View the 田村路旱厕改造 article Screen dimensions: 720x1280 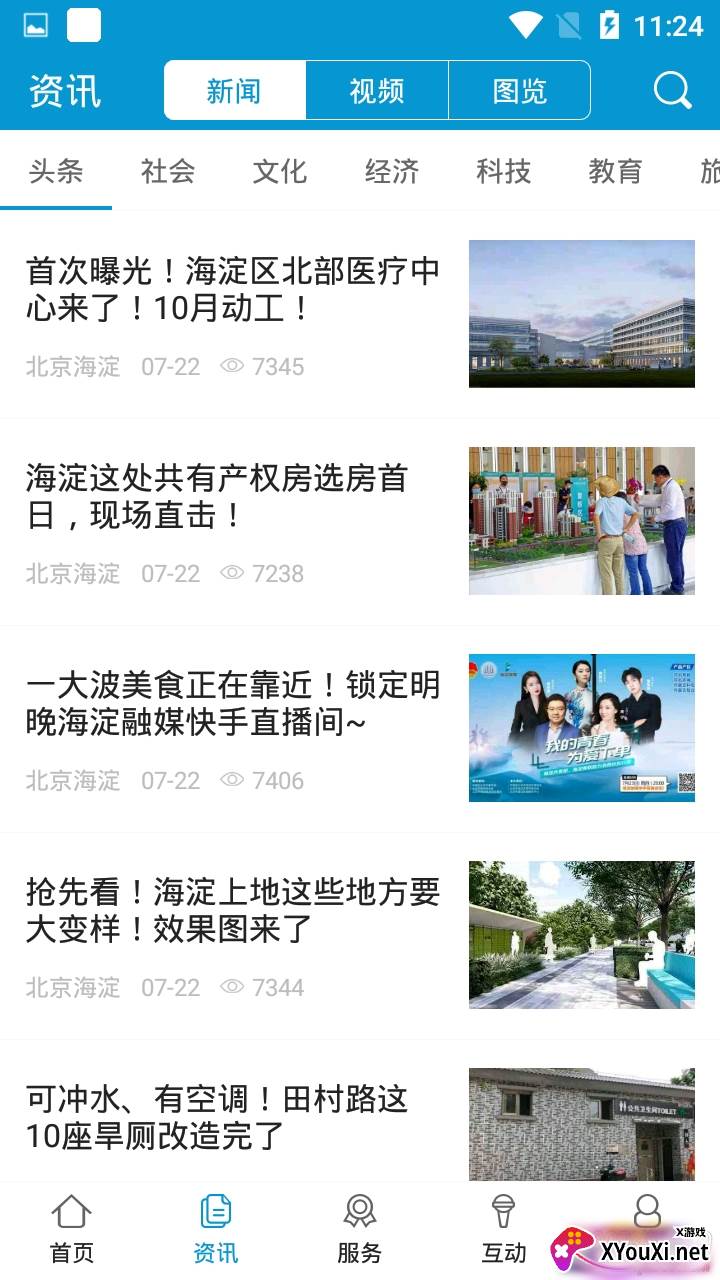point(217,1118)
